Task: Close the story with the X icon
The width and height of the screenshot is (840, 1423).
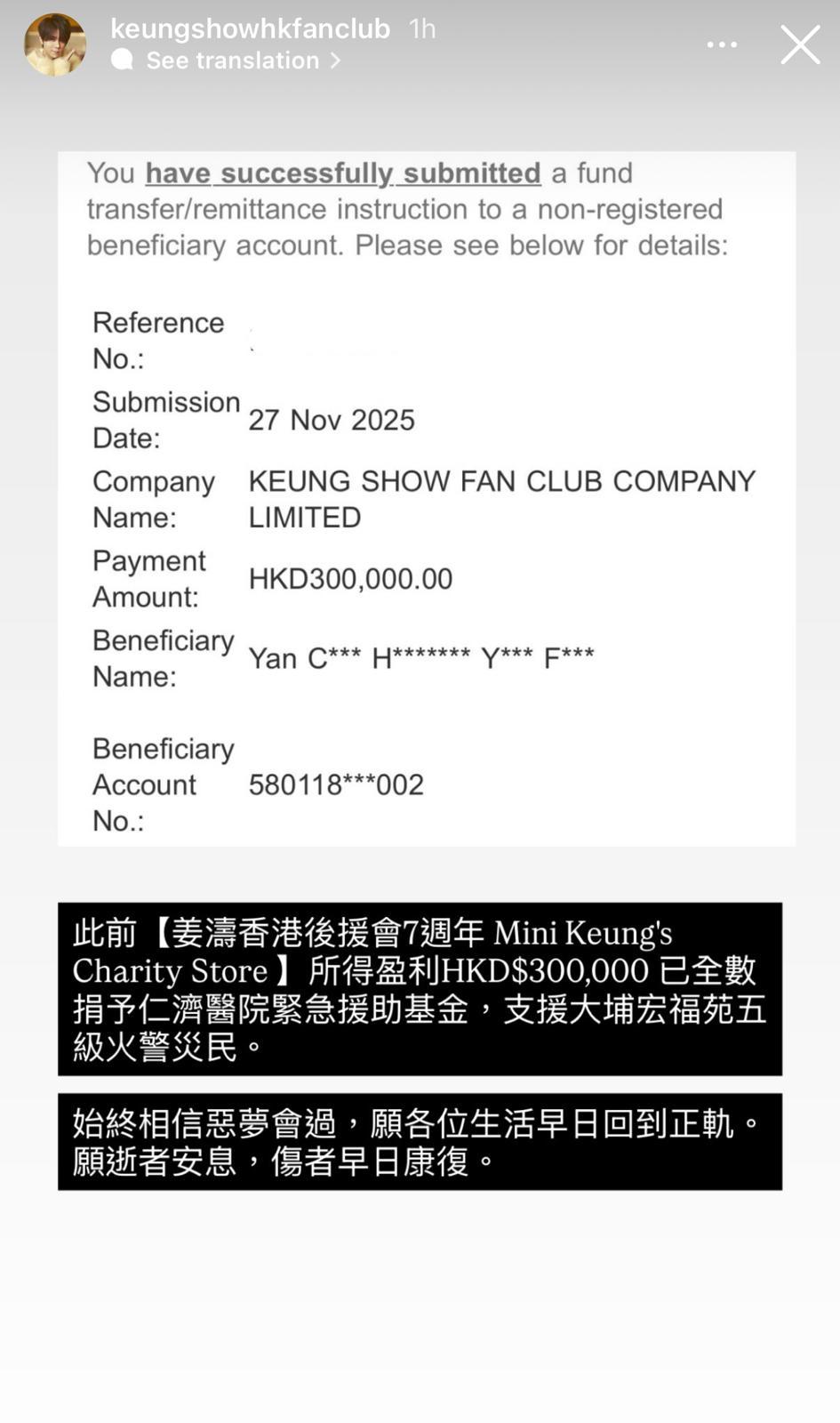Action: click(799, 44)
